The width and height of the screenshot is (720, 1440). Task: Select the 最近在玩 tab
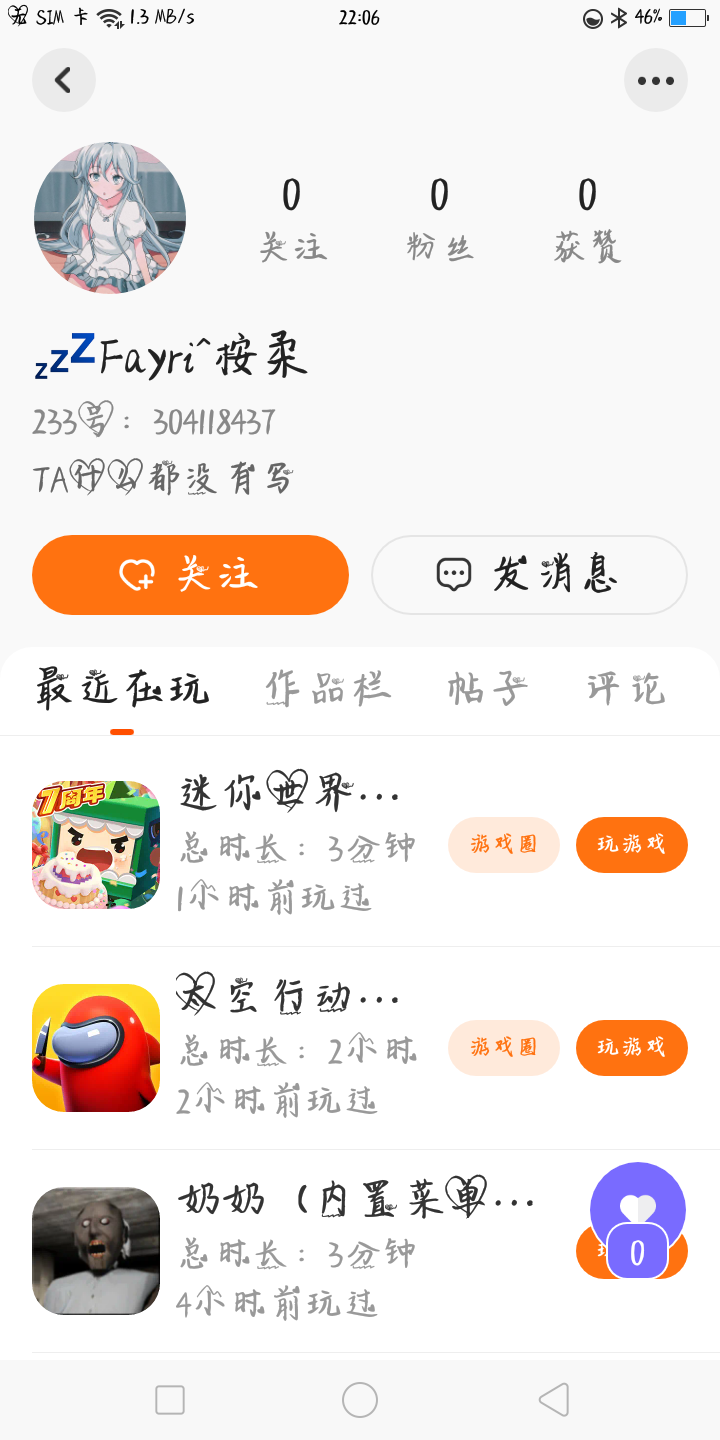(x=122, y=689)
